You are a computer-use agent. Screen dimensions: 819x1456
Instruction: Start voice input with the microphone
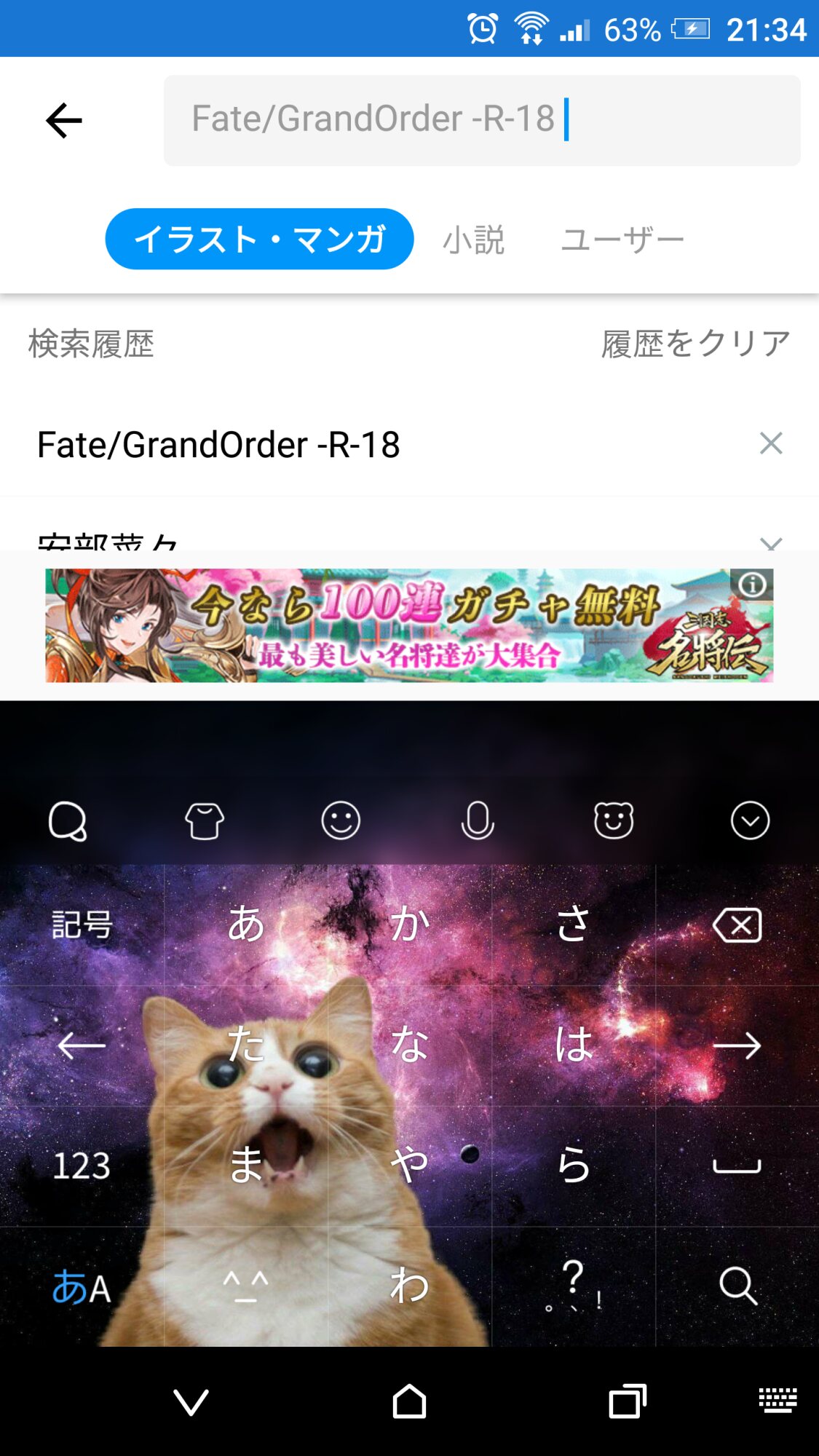pyautogui.click(x=478, y=820)
